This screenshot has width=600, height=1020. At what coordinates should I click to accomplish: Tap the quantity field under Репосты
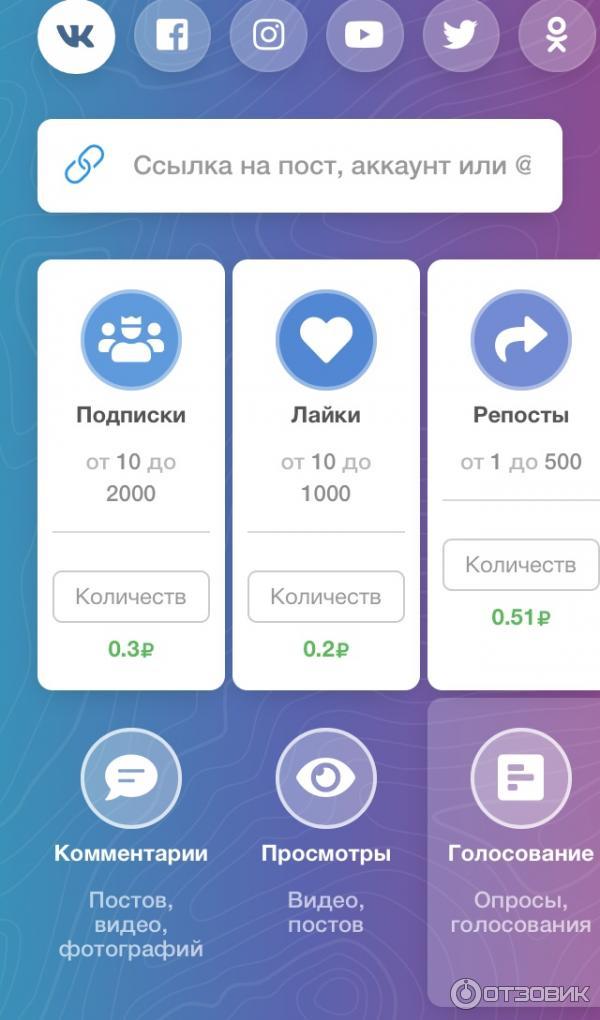[521, 565]
